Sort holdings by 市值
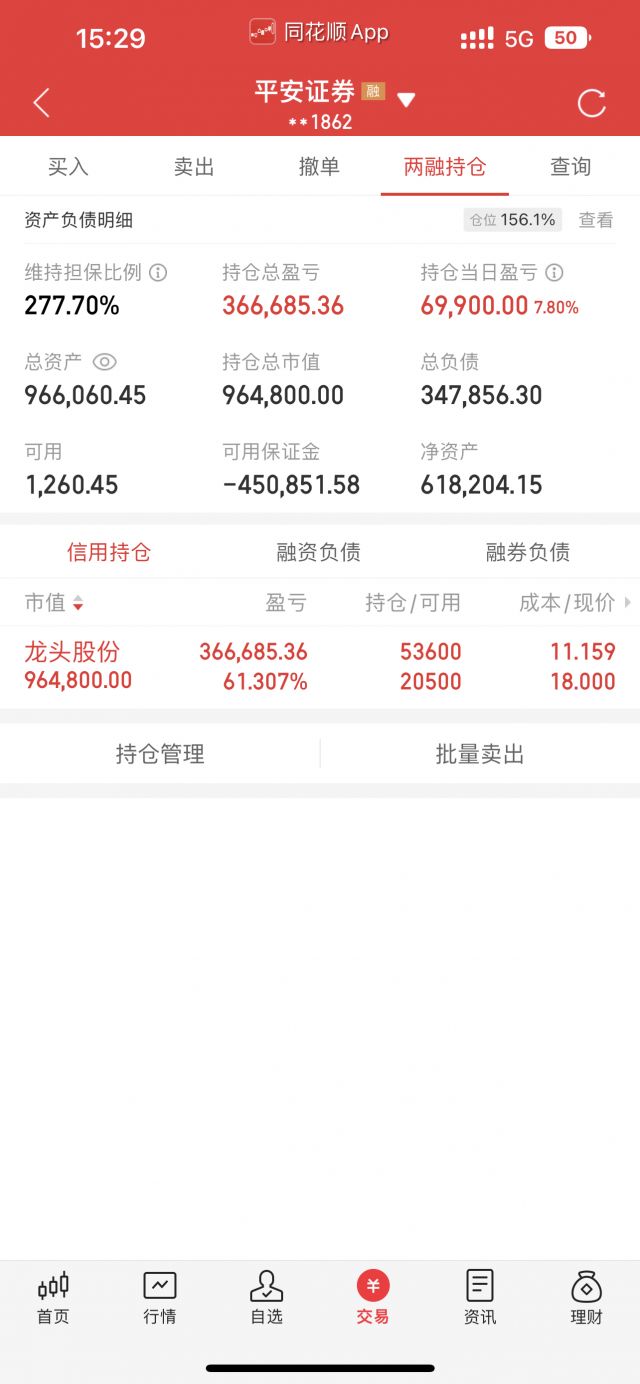640x1384 pixels. [54, 602]
